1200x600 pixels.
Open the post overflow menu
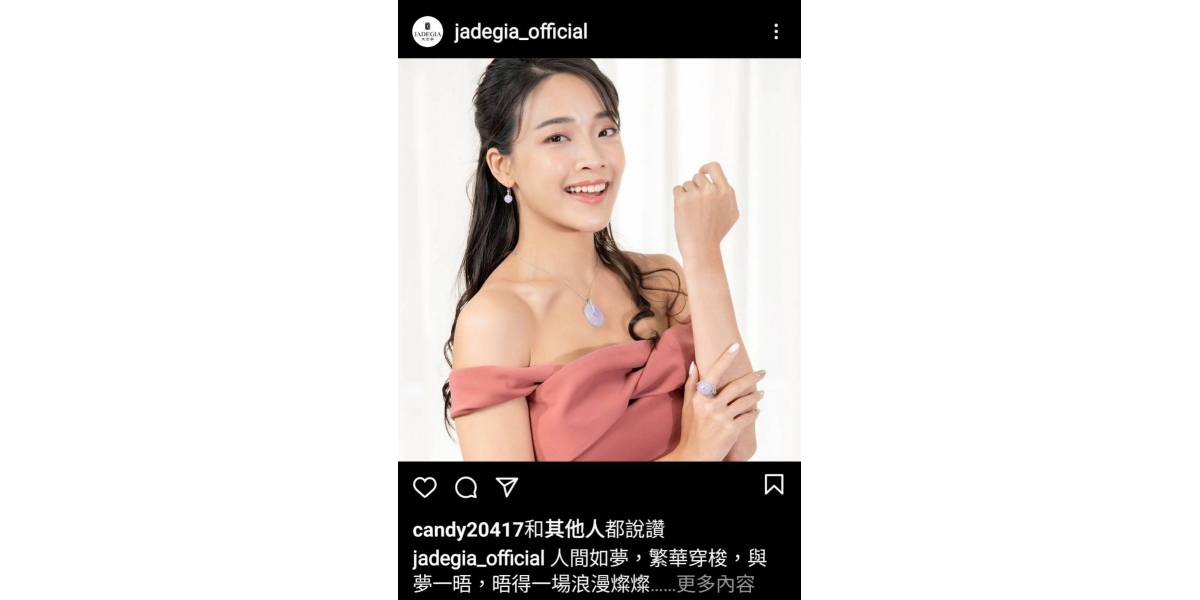(775, 32)
